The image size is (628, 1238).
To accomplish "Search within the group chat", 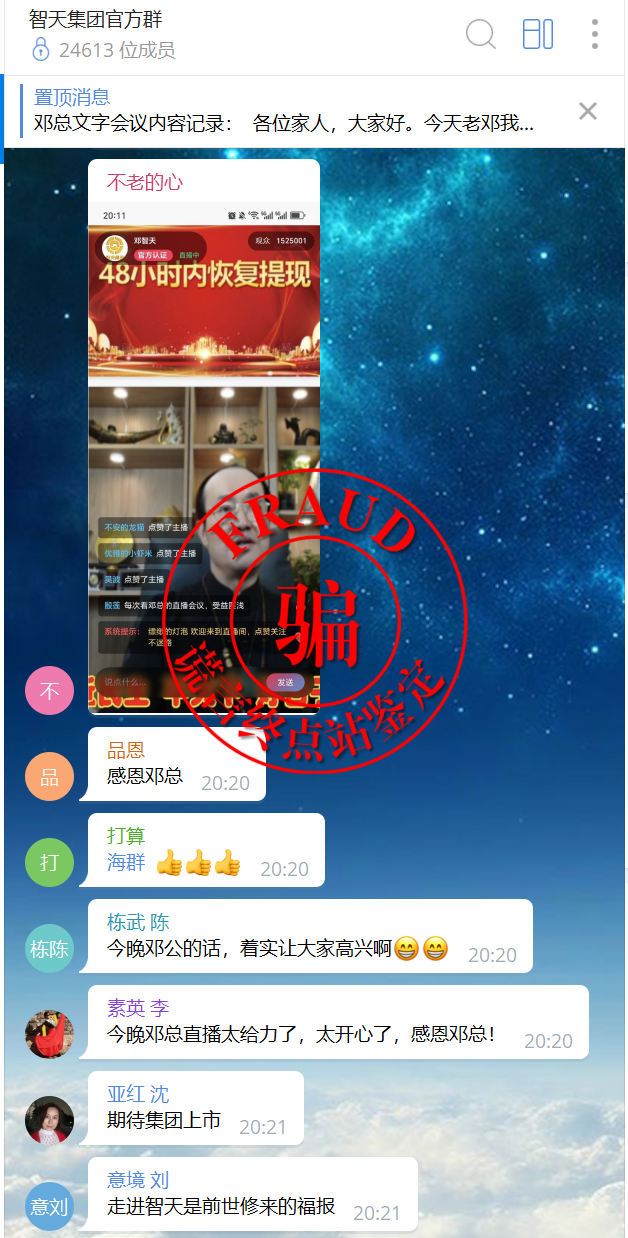I will point(481,35).
